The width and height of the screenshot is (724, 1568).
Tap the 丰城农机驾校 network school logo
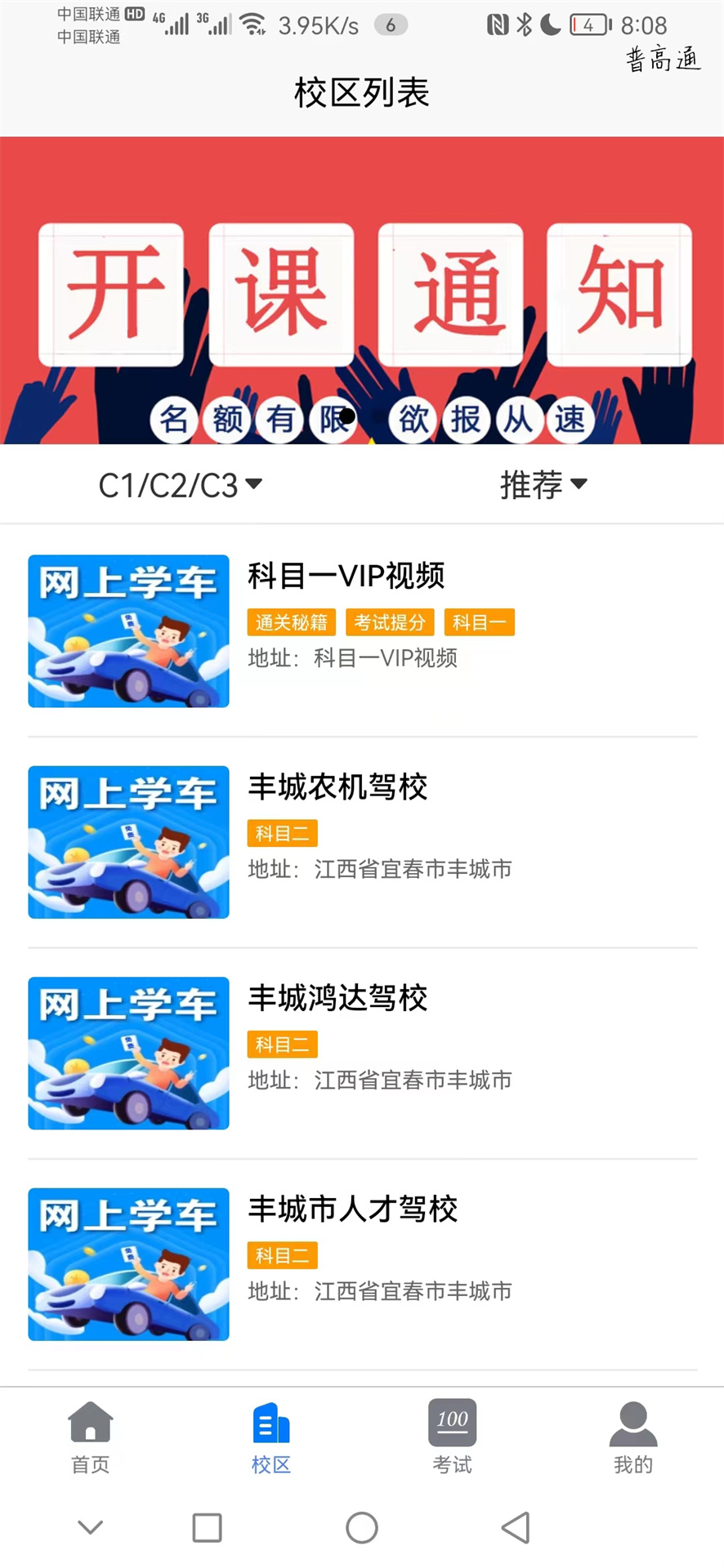(x=127, y=842)
